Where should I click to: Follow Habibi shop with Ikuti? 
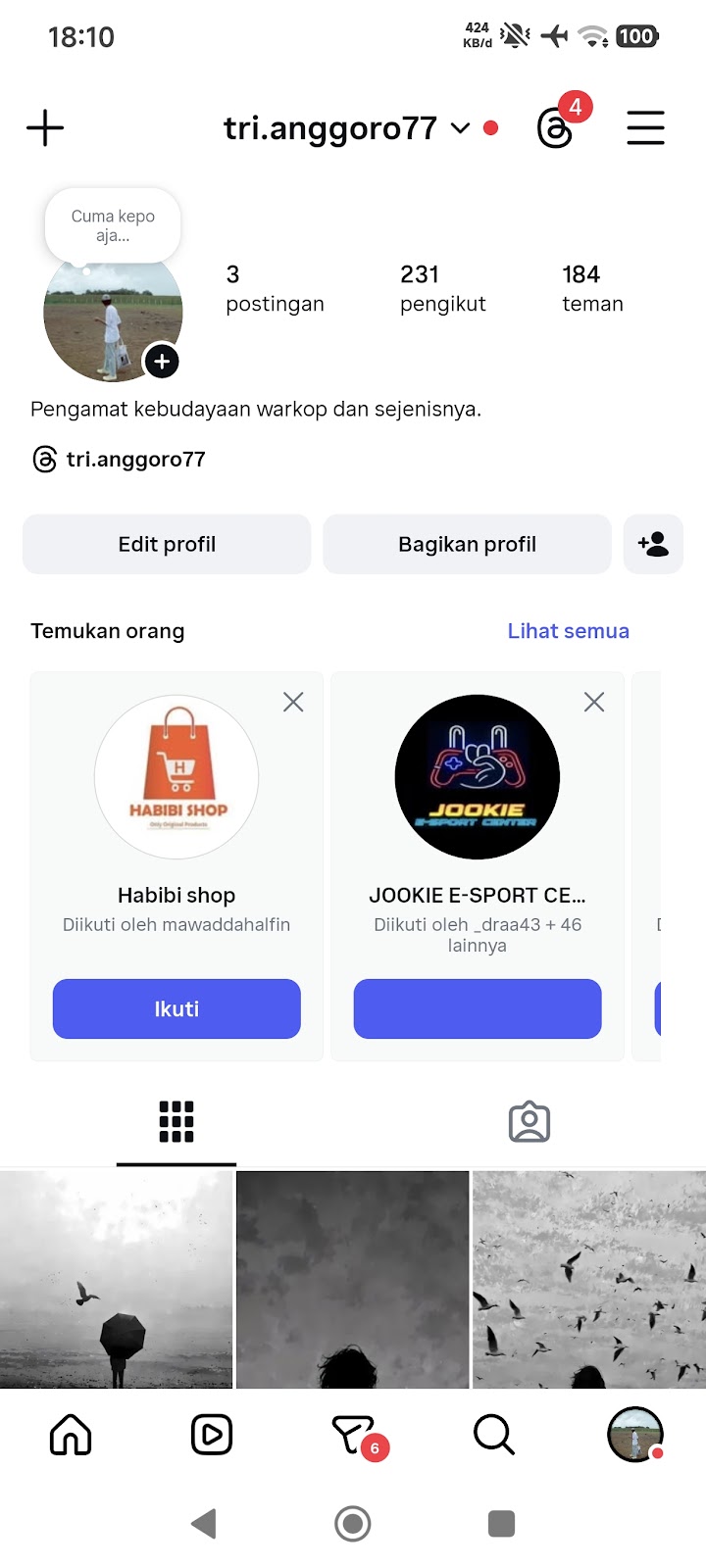pyautogui.click(x=176, y=1008)
